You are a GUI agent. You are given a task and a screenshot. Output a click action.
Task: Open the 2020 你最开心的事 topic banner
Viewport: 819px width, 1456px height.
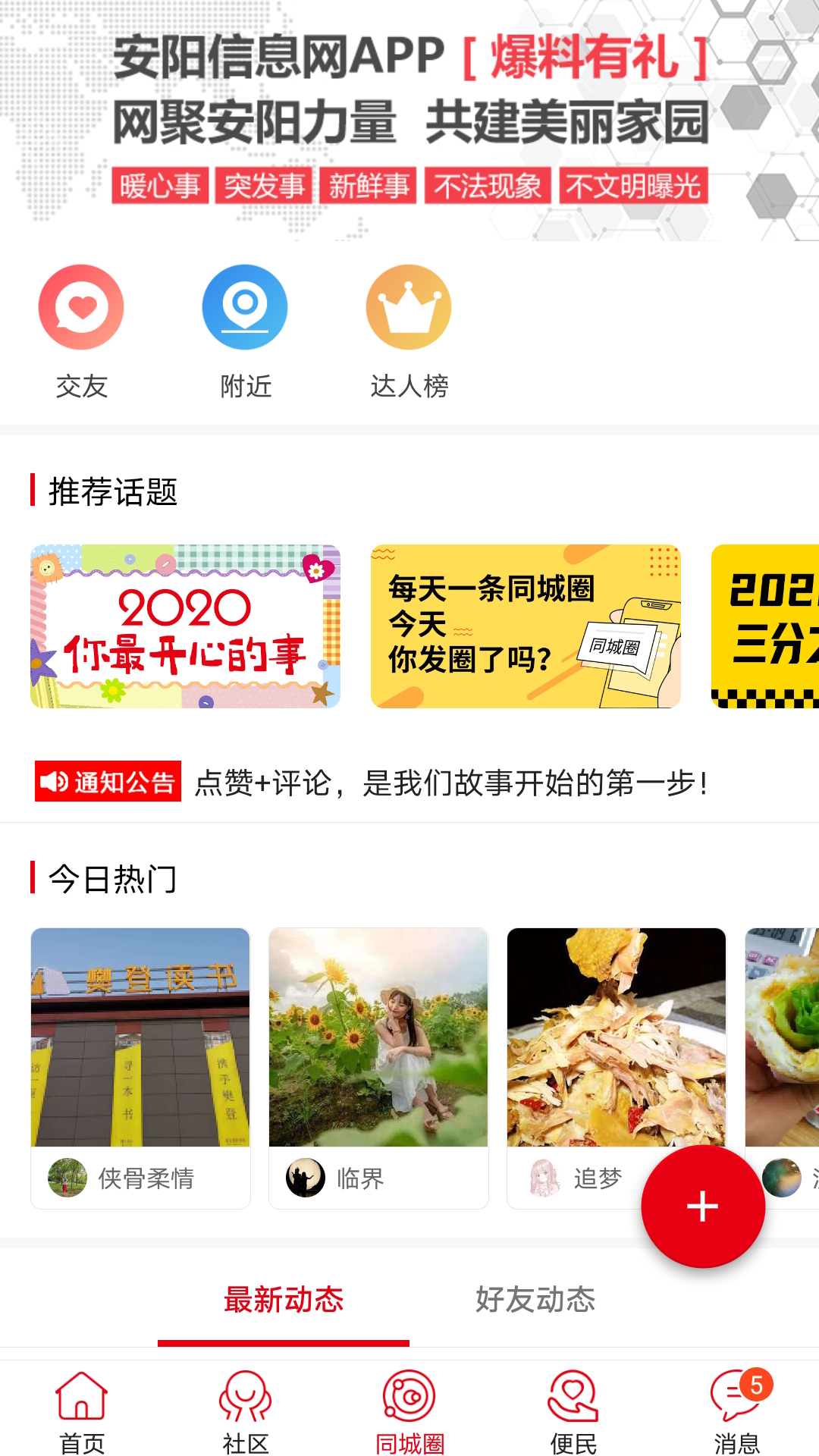pos(186,626)
